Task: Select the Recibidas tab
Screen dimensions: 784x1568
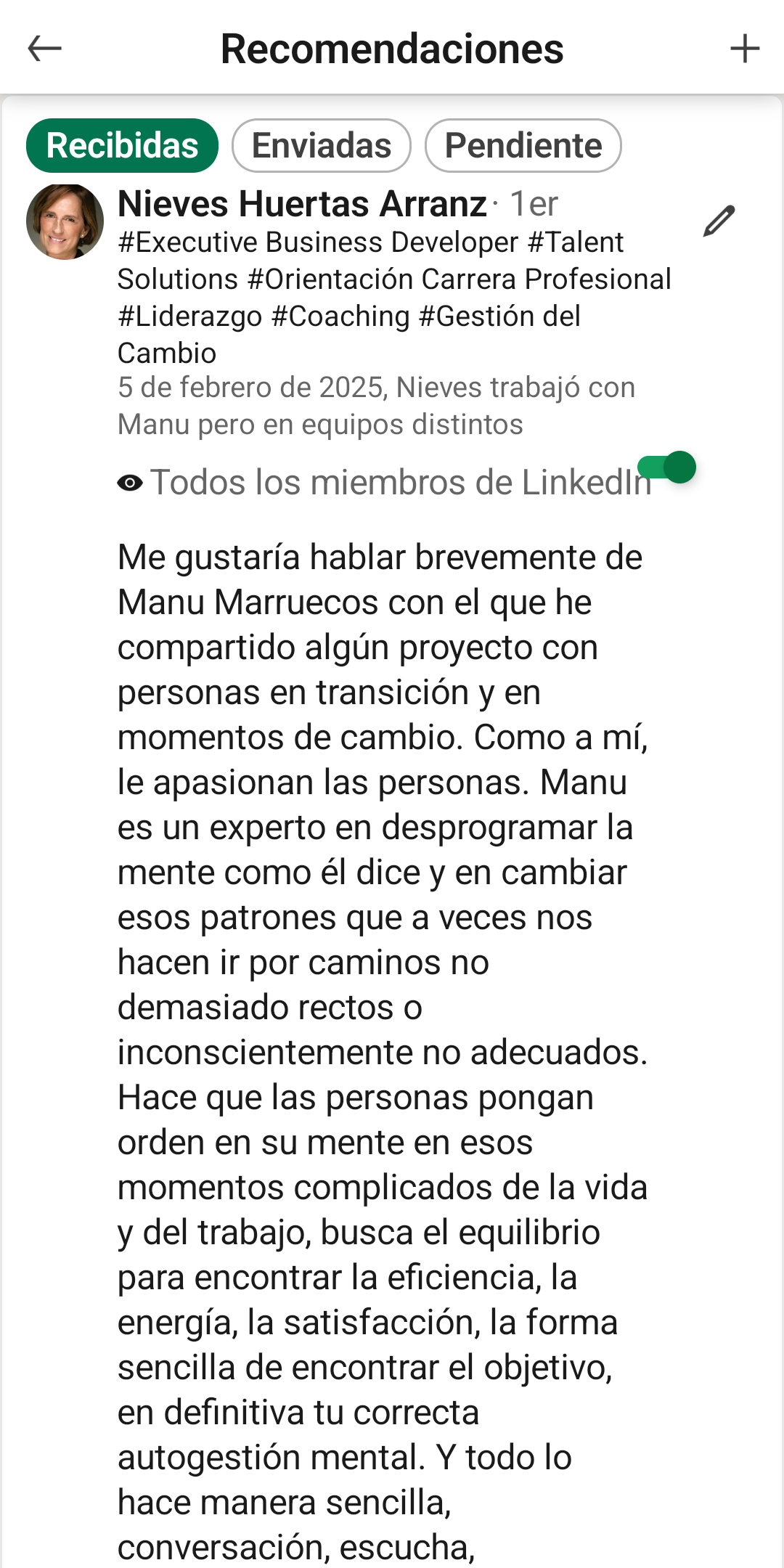Action: pos(122,145)
